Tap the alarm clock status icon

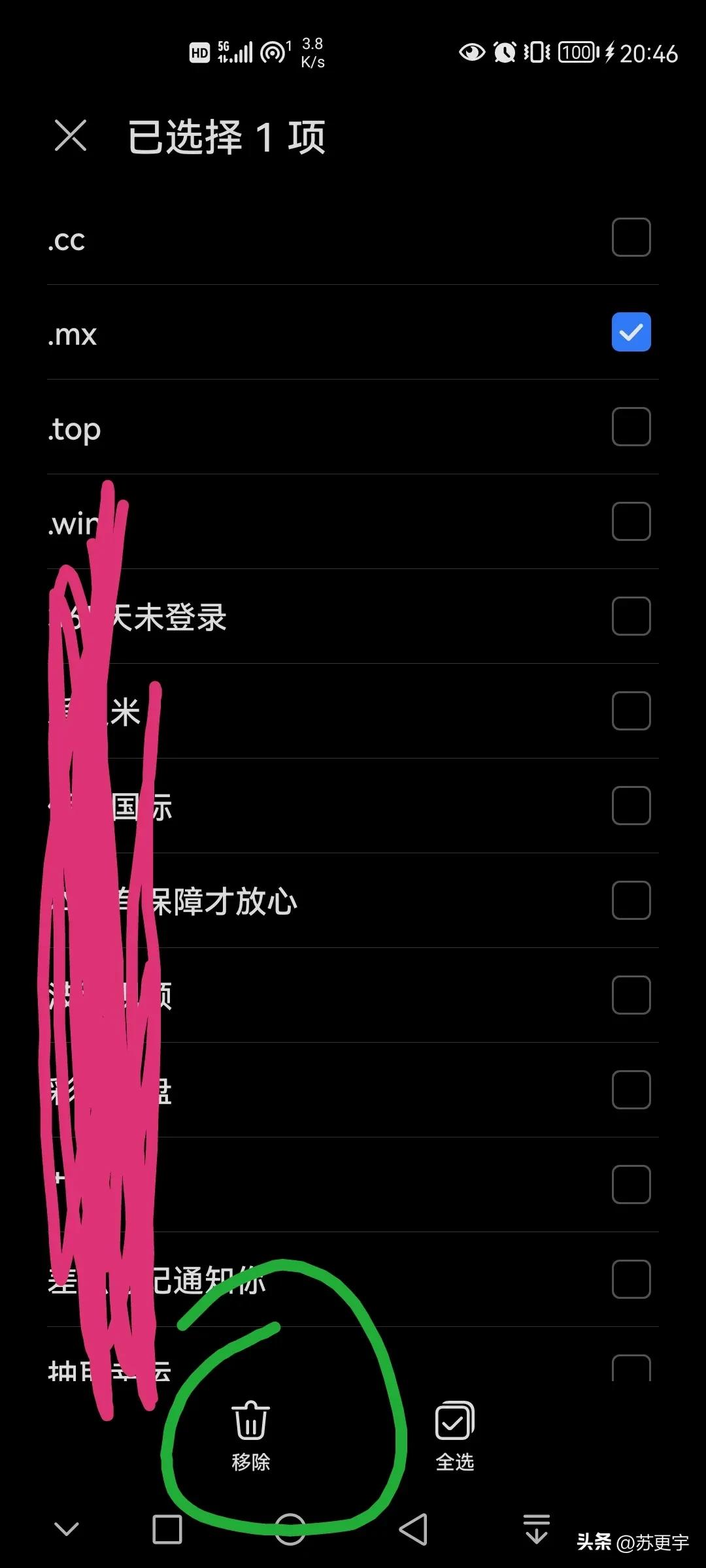point(505,52)
